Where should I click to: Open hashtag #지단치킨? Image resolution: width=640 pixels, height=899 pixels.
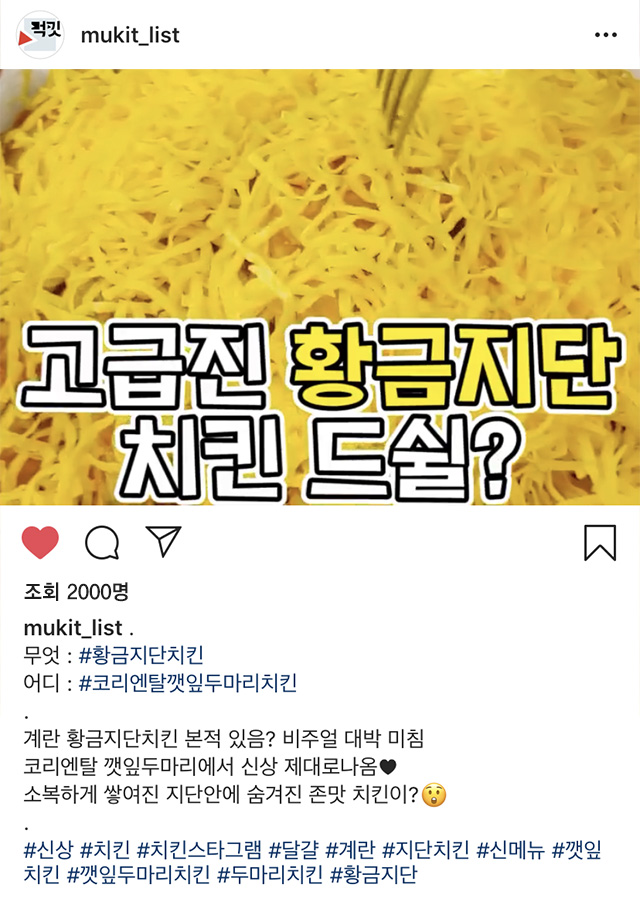[x=426, y=851]
